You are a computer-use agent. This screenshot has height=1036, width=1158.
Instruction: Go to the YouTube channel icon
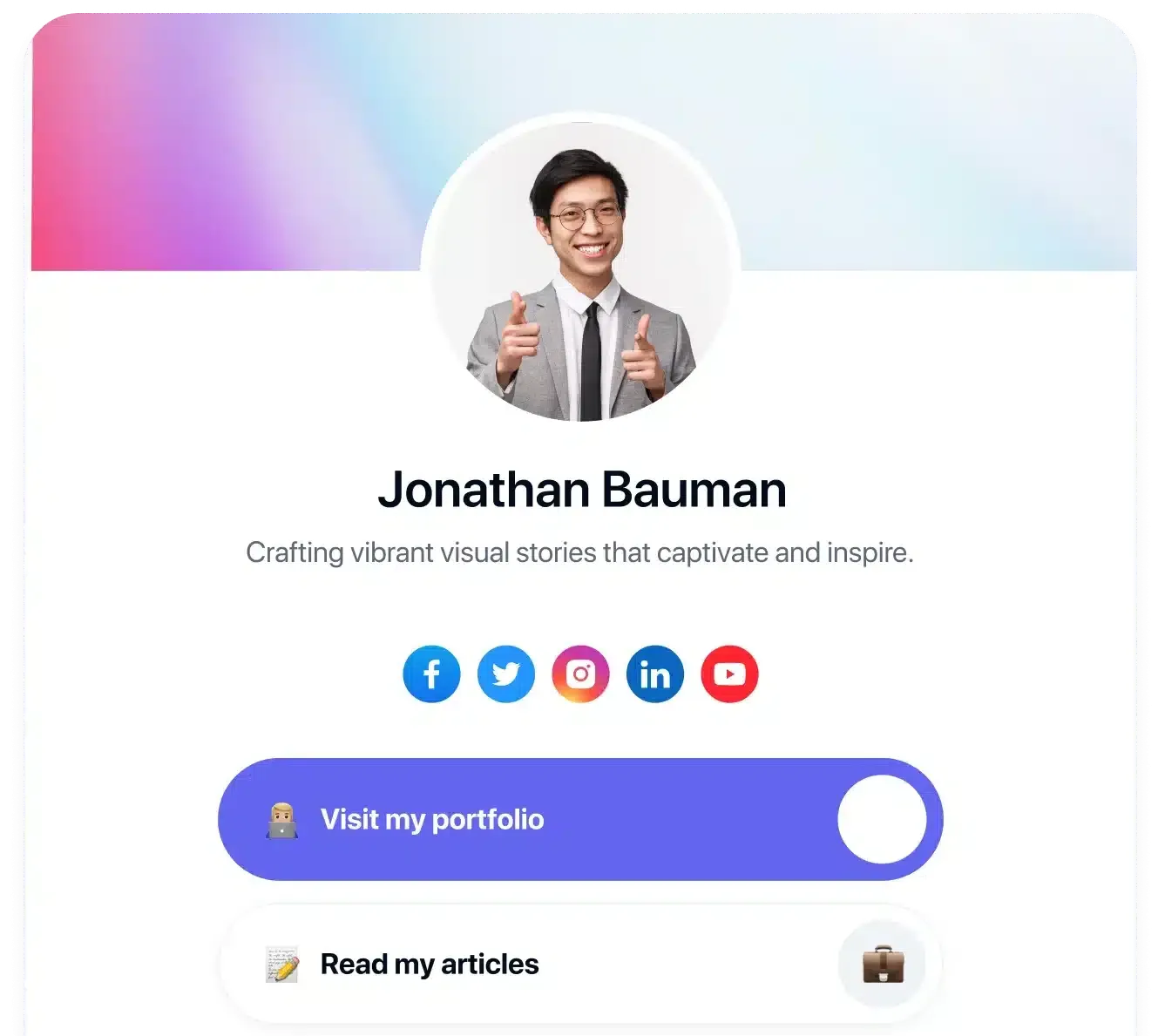pyautogui.click(x=729, y=674)
